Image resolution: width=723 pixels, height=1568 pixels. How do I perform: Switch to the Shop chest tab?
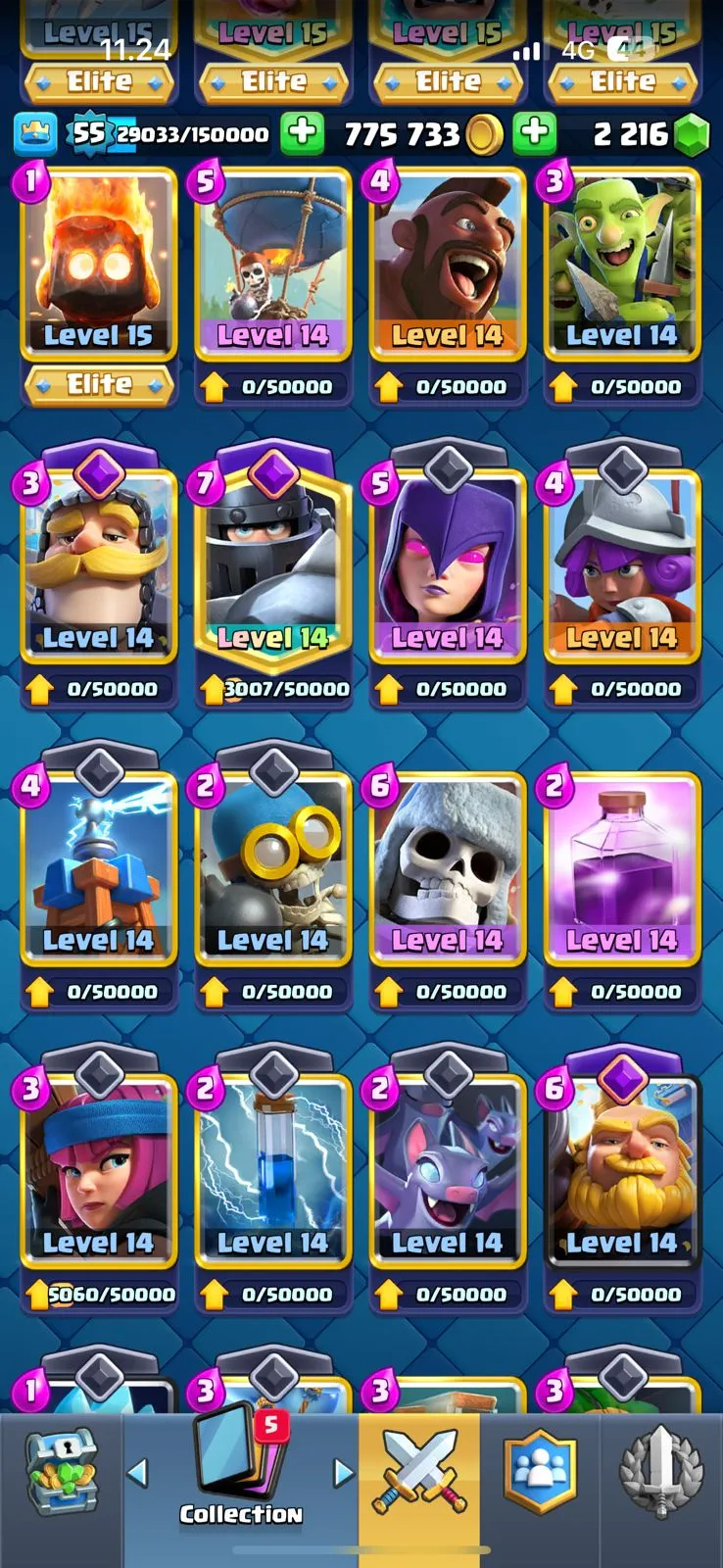[61, 1472]
